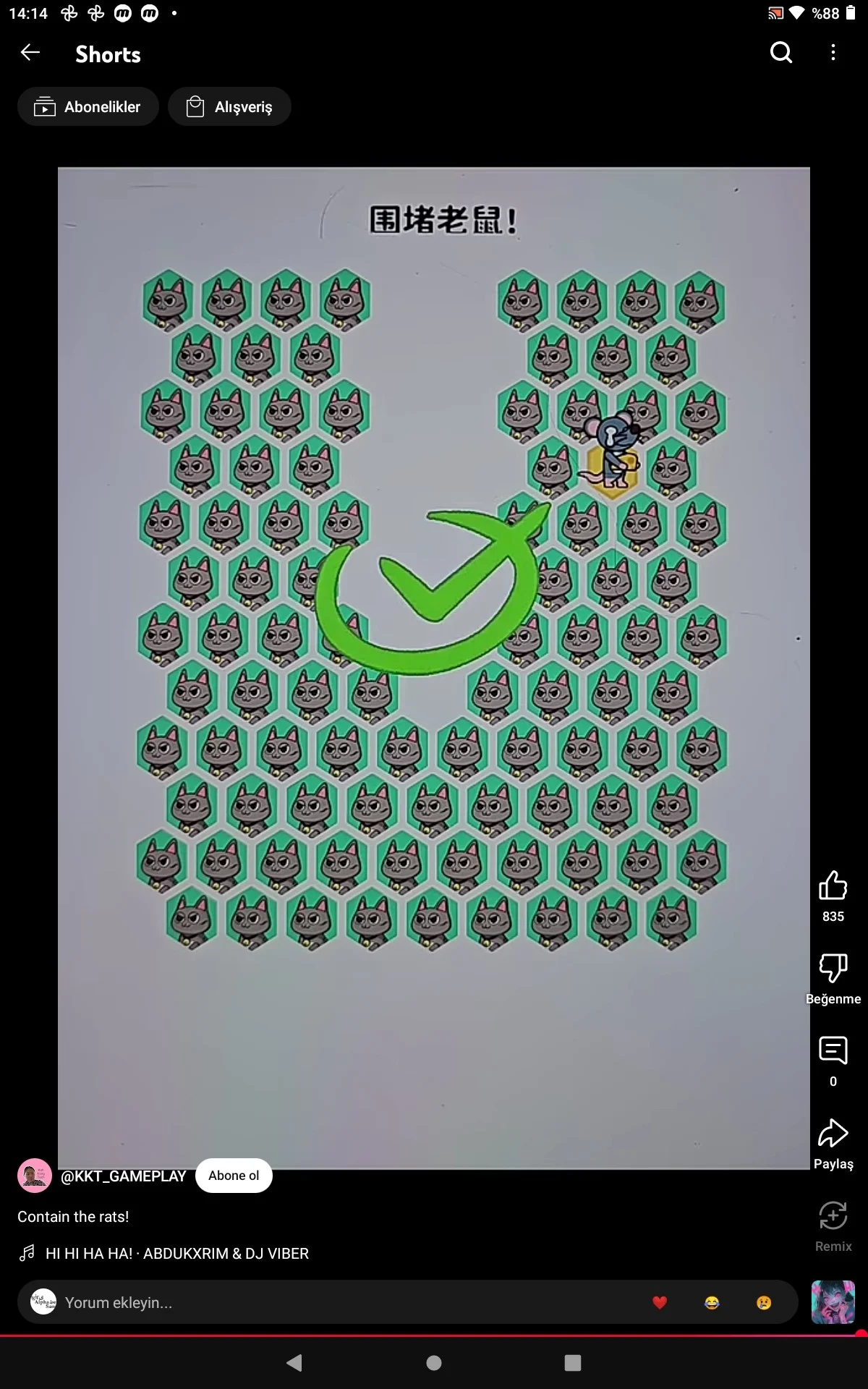Viewport: 868px width, 1389px height.
Task: Open recent apps from navigation bar
Action: pyautogui.click(x=573, y=1363)
